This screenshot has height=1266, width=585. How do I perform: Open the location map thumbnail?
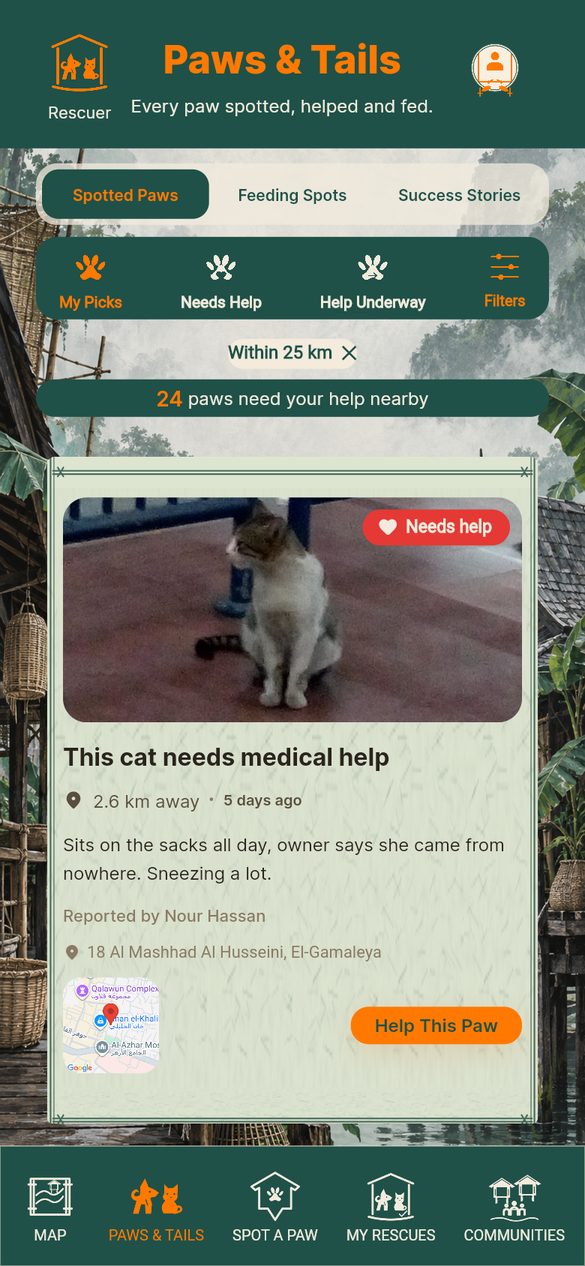coord(111,1026)
